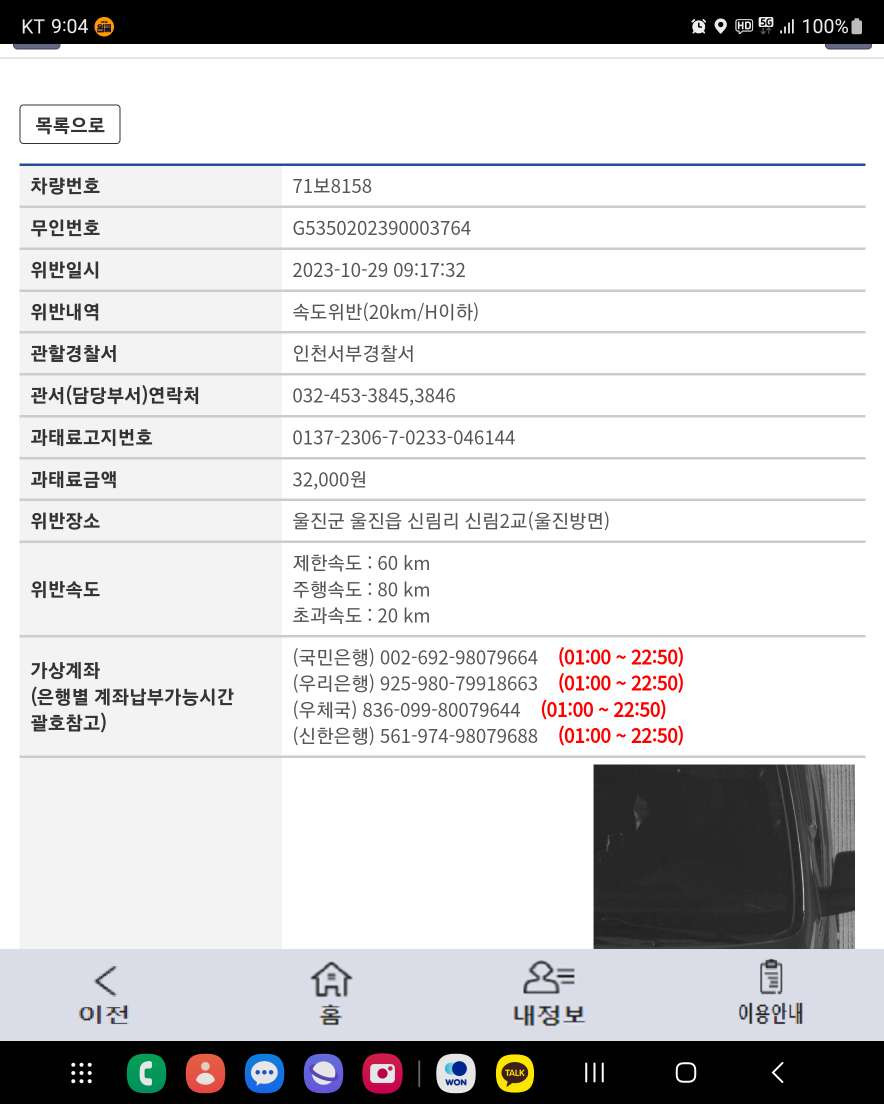884x1104 pixels.
Task: Open the 이용안내 usage guide tab
Action: [x=771, y=995]
